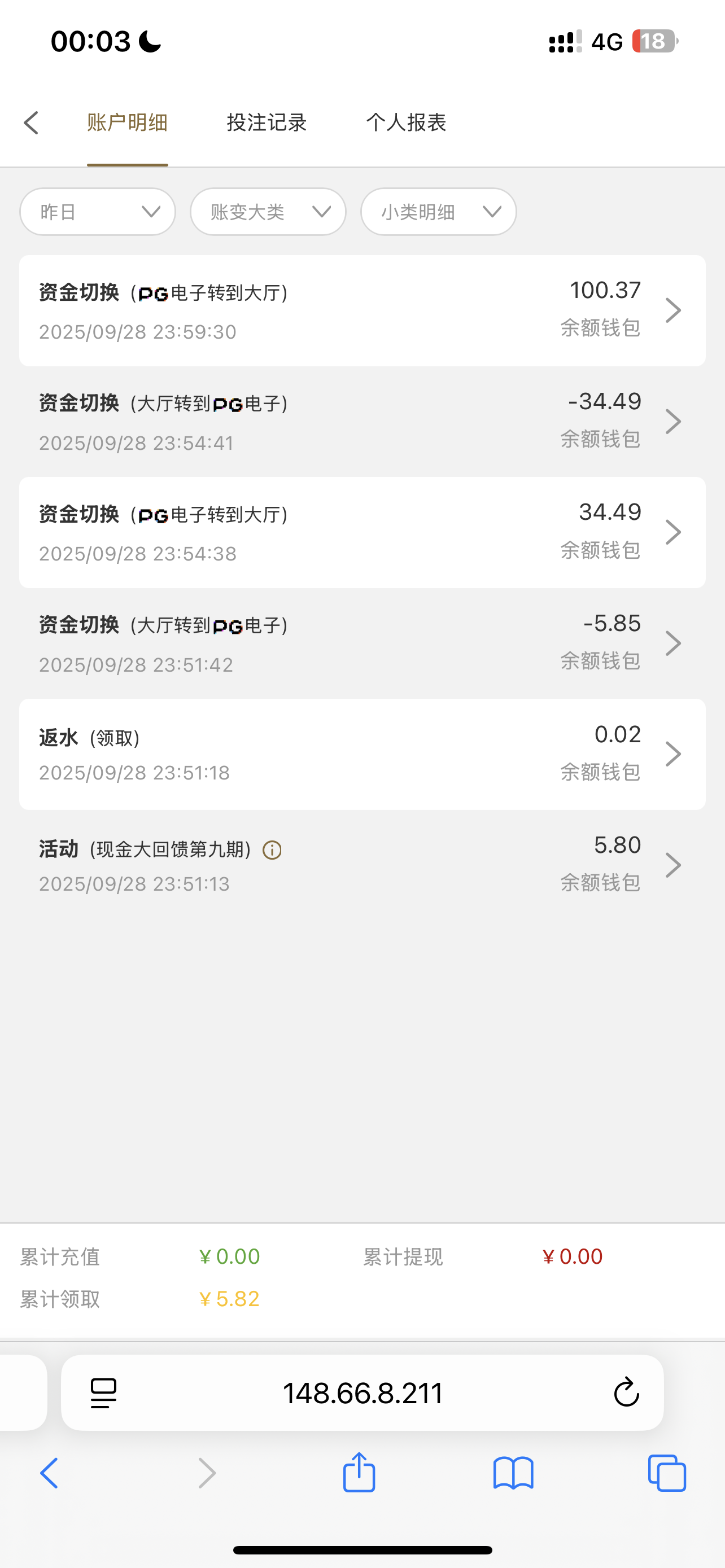Switch to the 个人报表 tab
This screenshot has width=725, height=1568.
406,123
